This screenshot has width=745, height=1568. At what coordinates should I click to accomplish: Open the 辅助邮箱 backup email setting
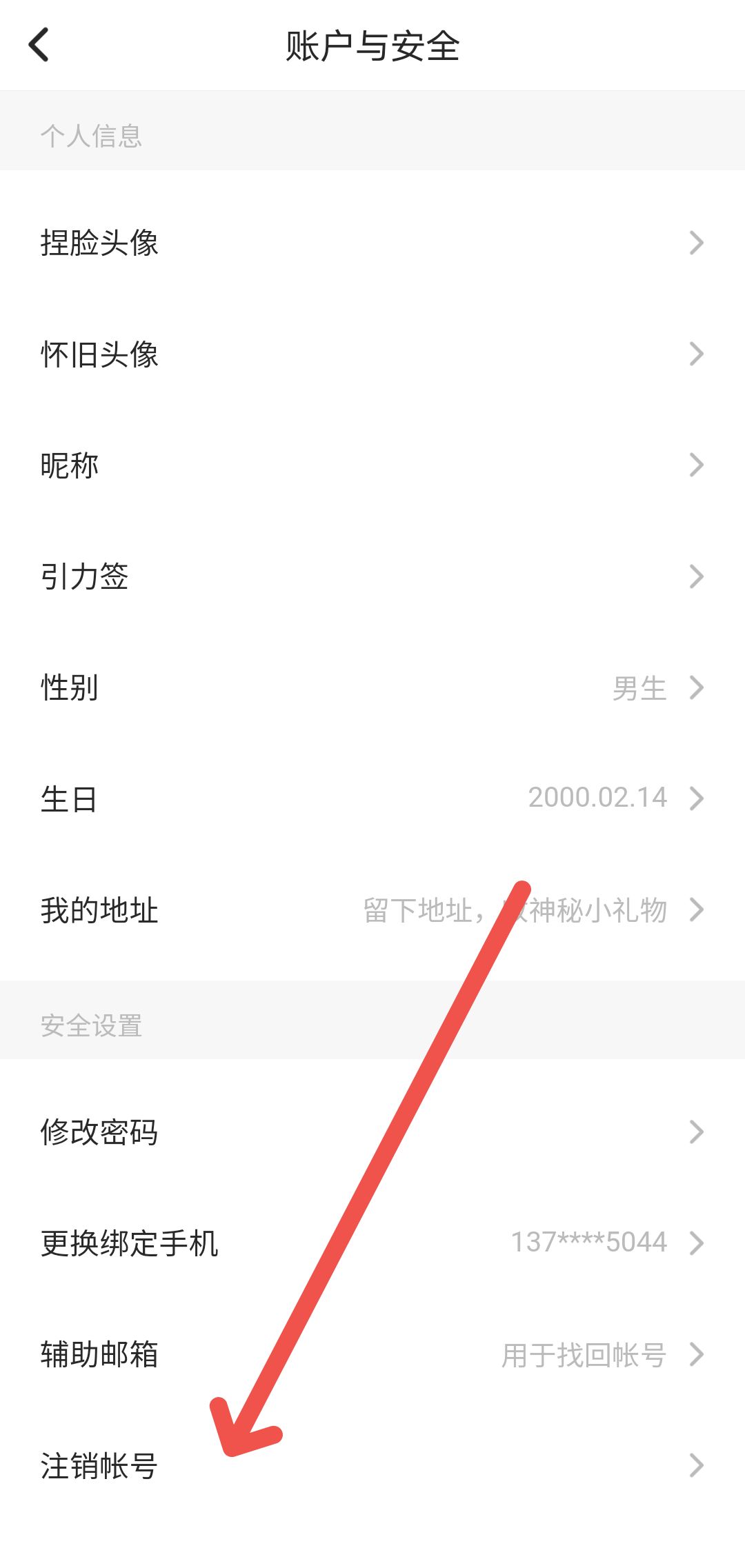pos(100,1354)
